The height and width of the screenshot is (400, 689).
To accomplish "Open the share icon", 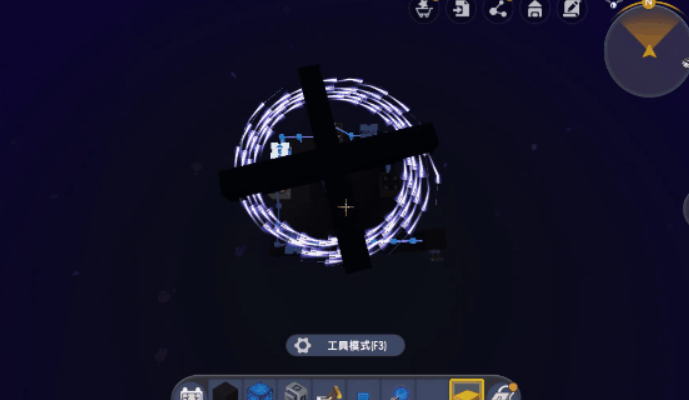I will tap(497, 9).
